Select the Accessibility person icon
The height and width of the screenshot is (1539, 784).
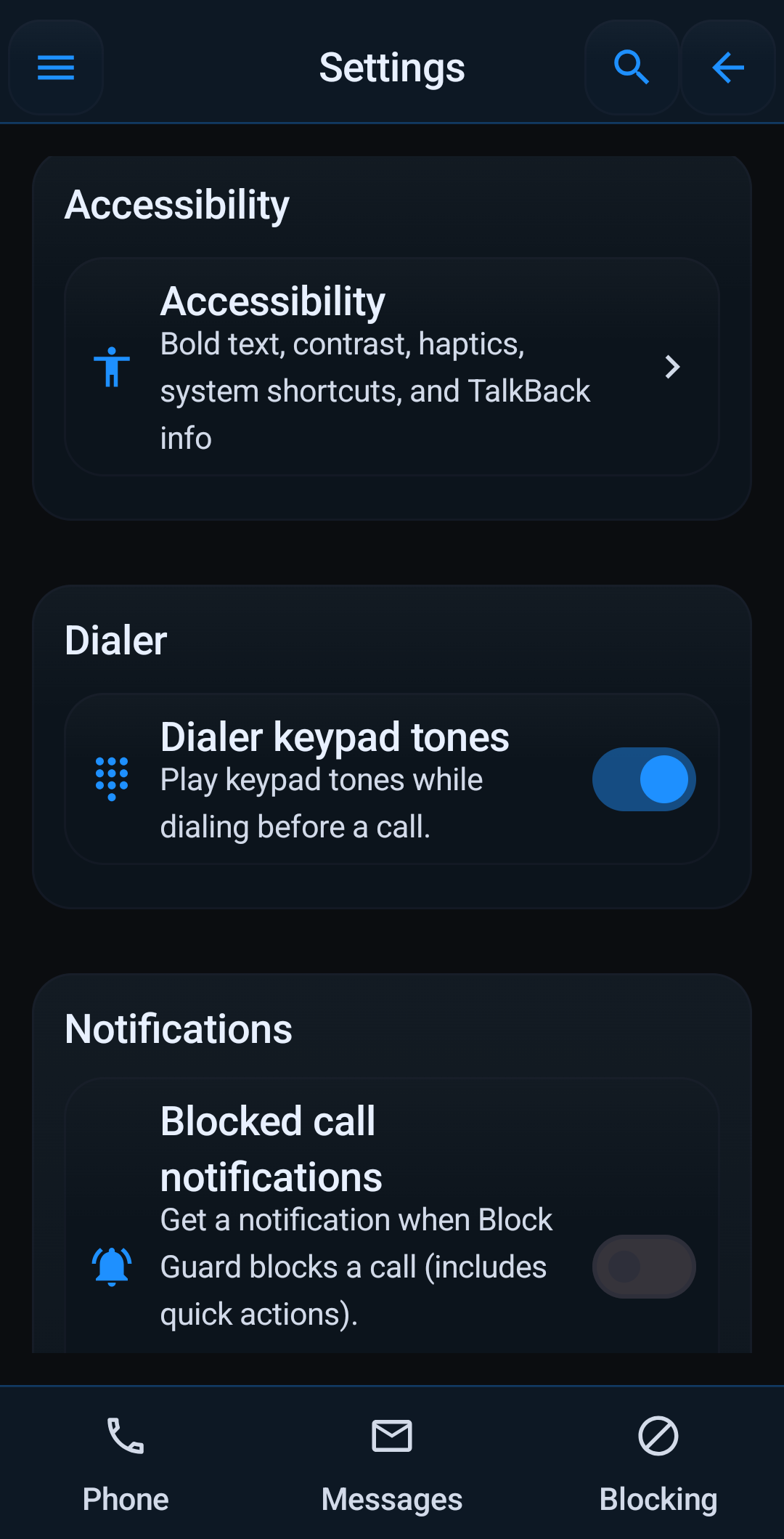112,367
